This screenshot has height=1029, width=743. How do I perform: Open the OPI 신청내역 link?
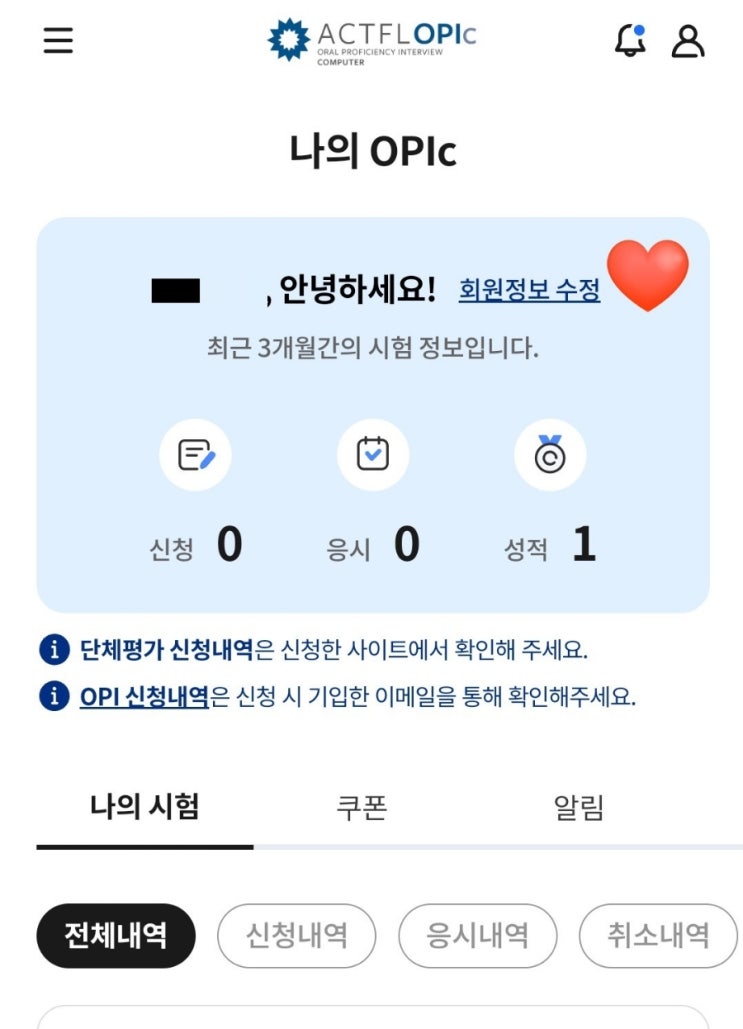coord(144,696)
